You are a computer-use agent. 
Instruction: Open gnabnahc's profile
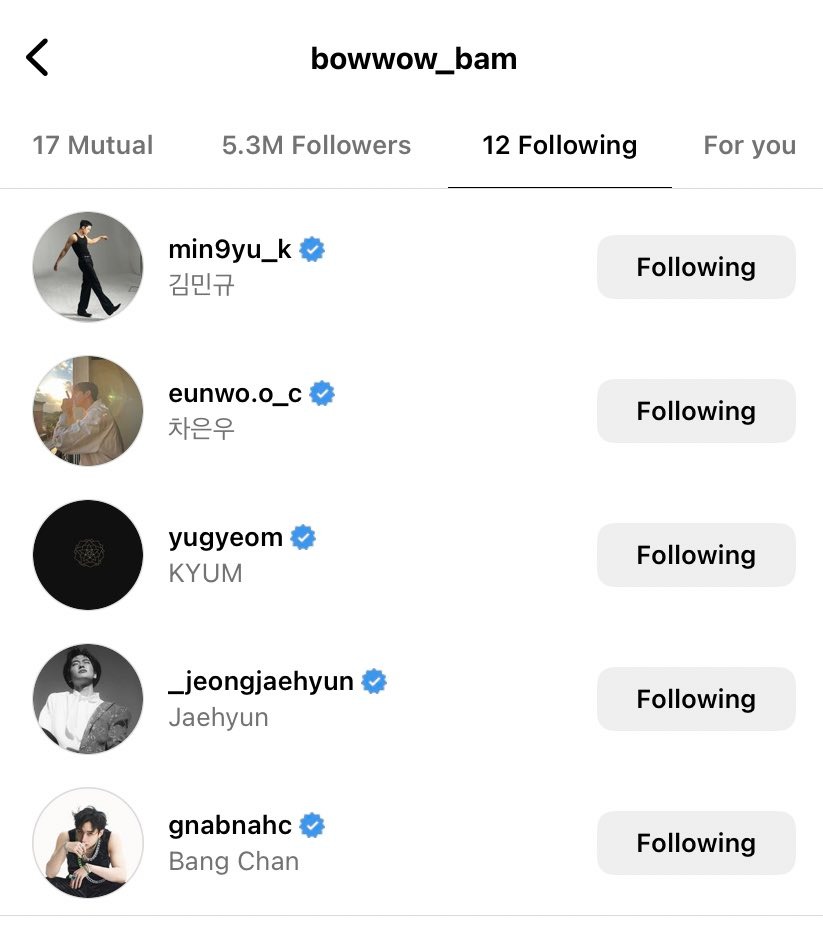click(x=230, y=826)
